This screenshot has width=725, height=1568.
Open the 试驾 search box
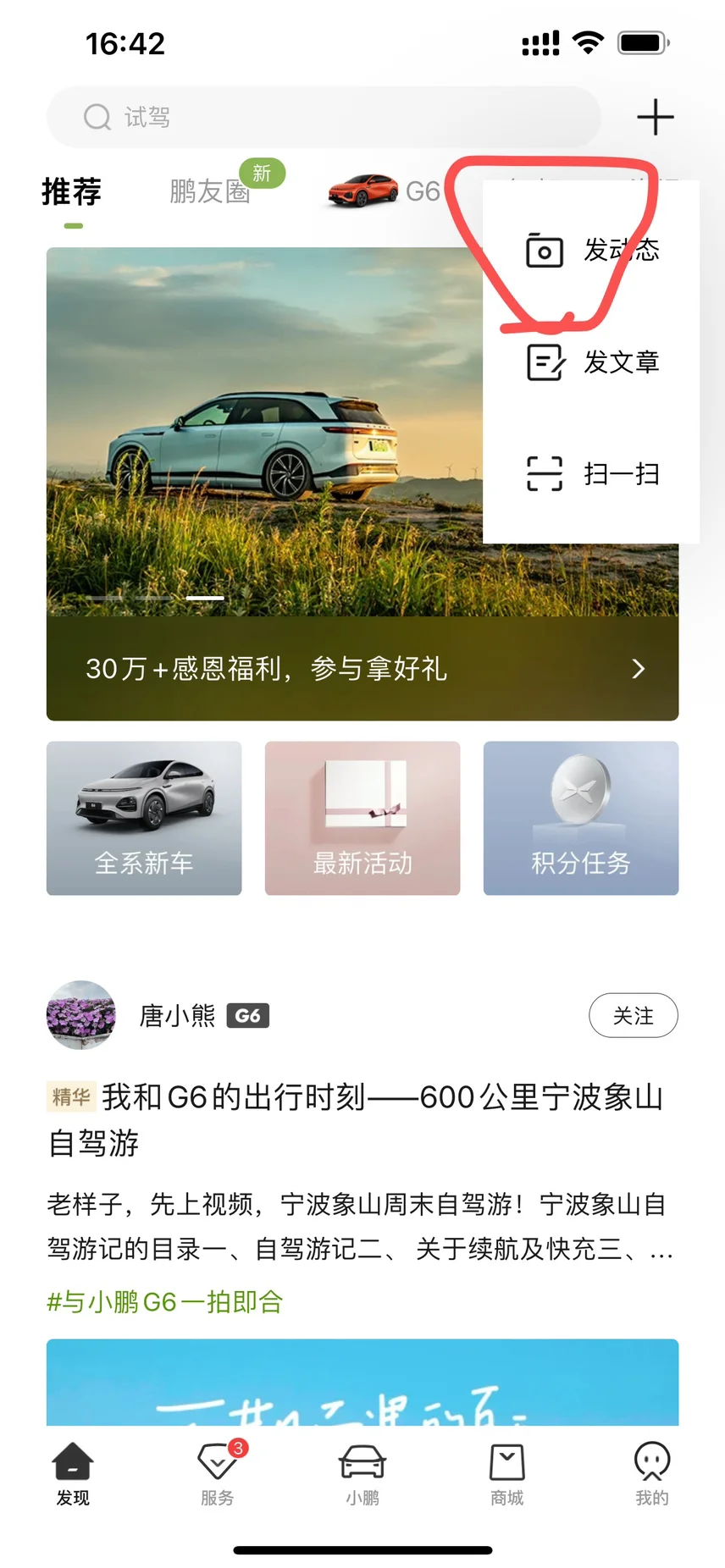pyautogui.click(x=324, y=117)
